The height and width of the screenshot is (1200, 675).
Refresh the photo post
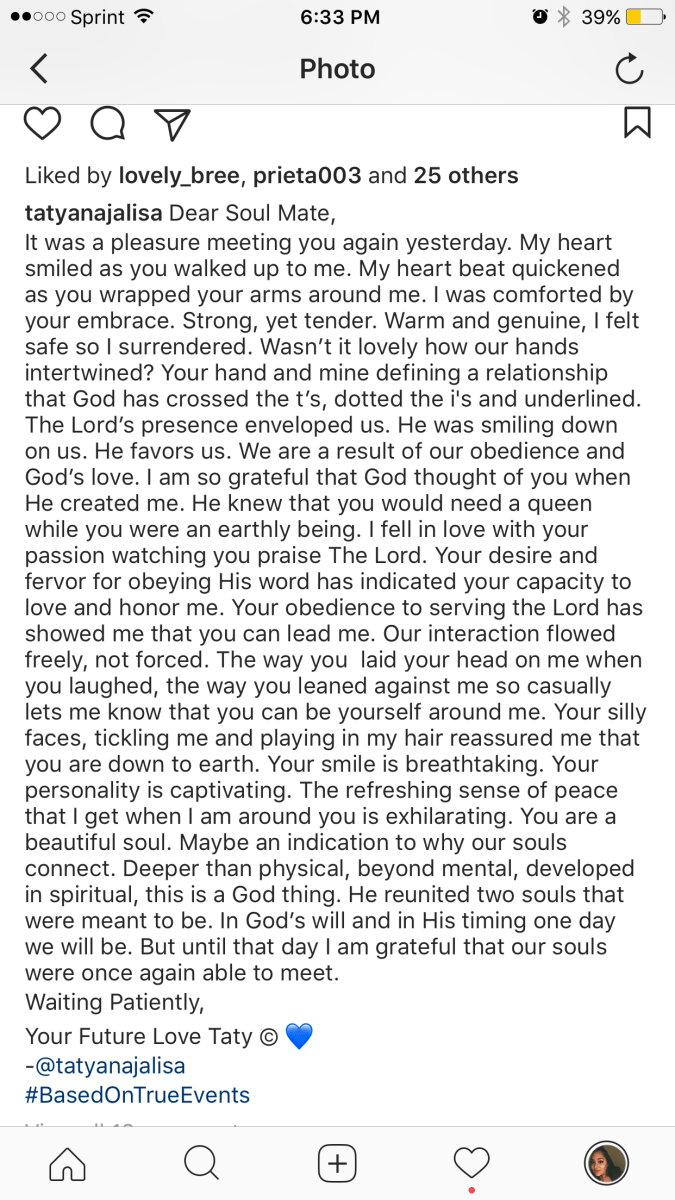coord(628,69)
